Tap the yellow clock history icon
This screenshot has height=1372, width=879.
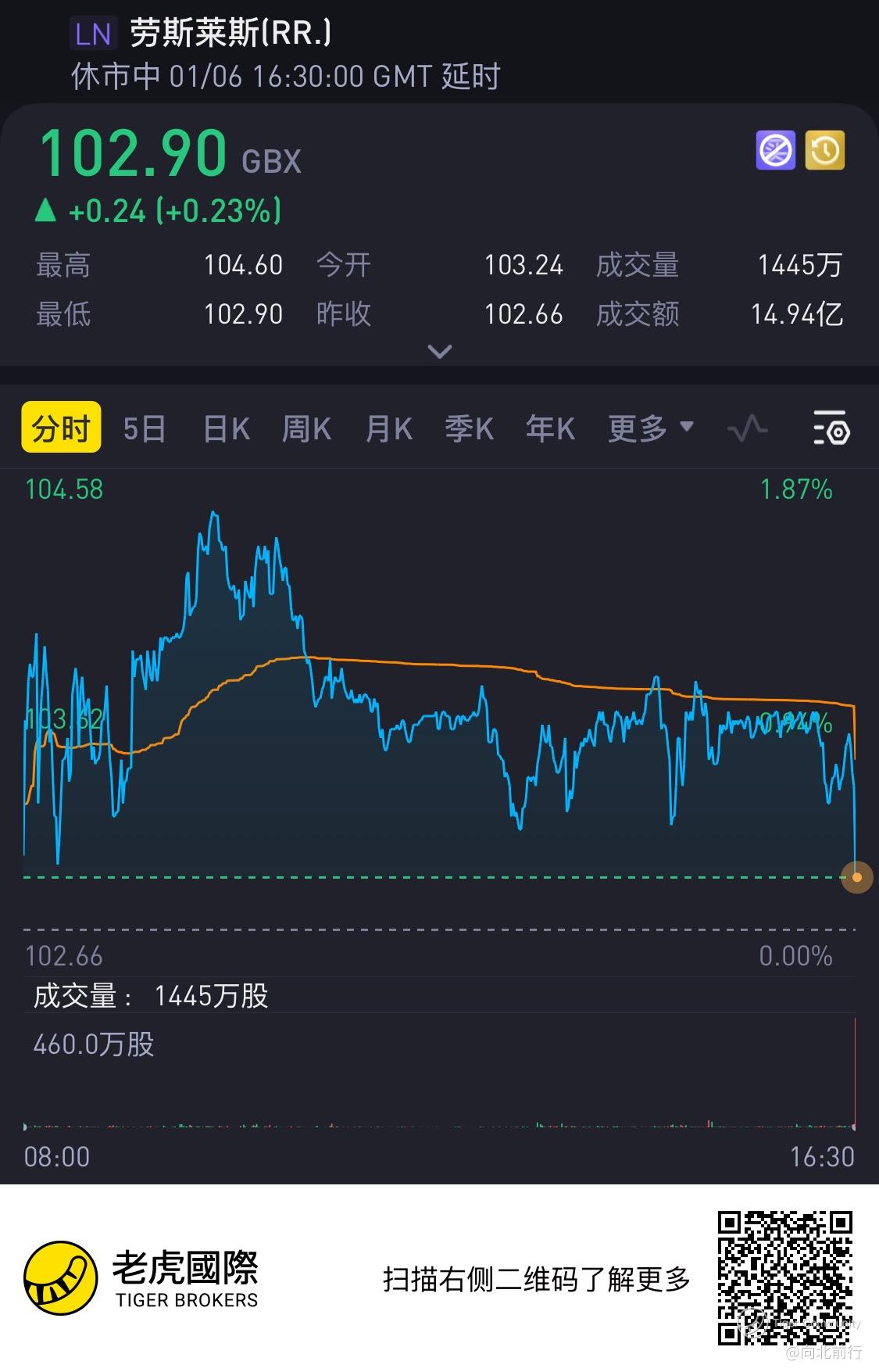coord(824,150)
